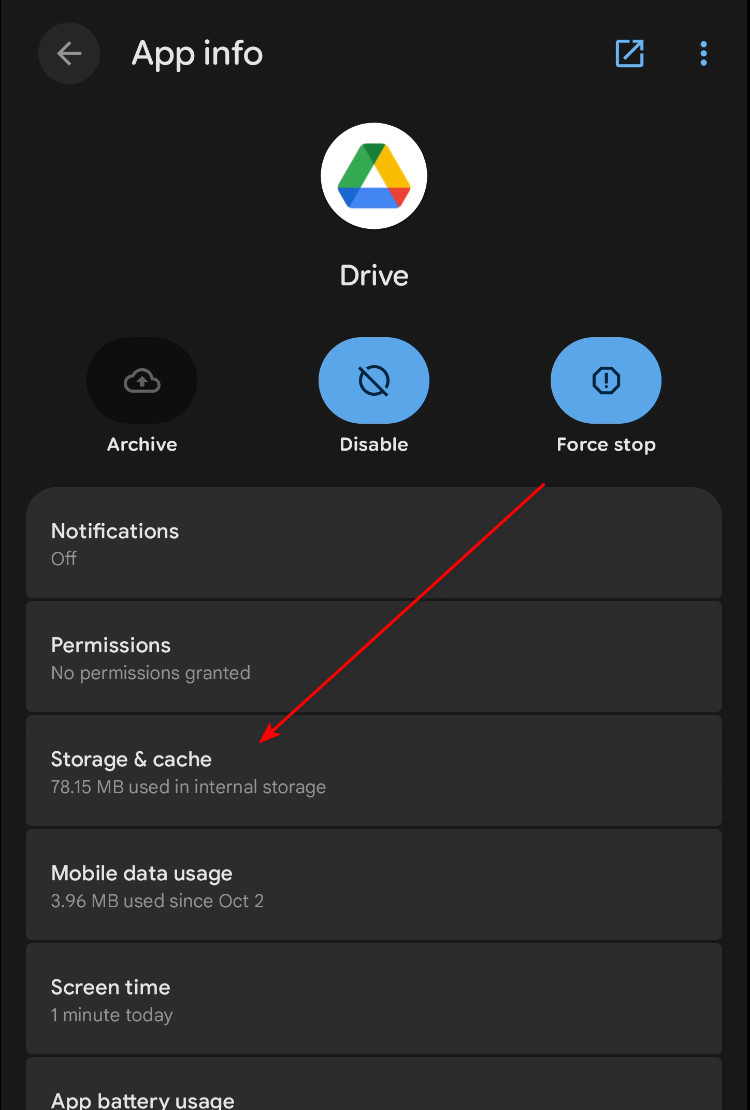The height and width of the screenshot is (1110, 750).
Task: Open Drive app details in store
Action: [x=629, y=53]
